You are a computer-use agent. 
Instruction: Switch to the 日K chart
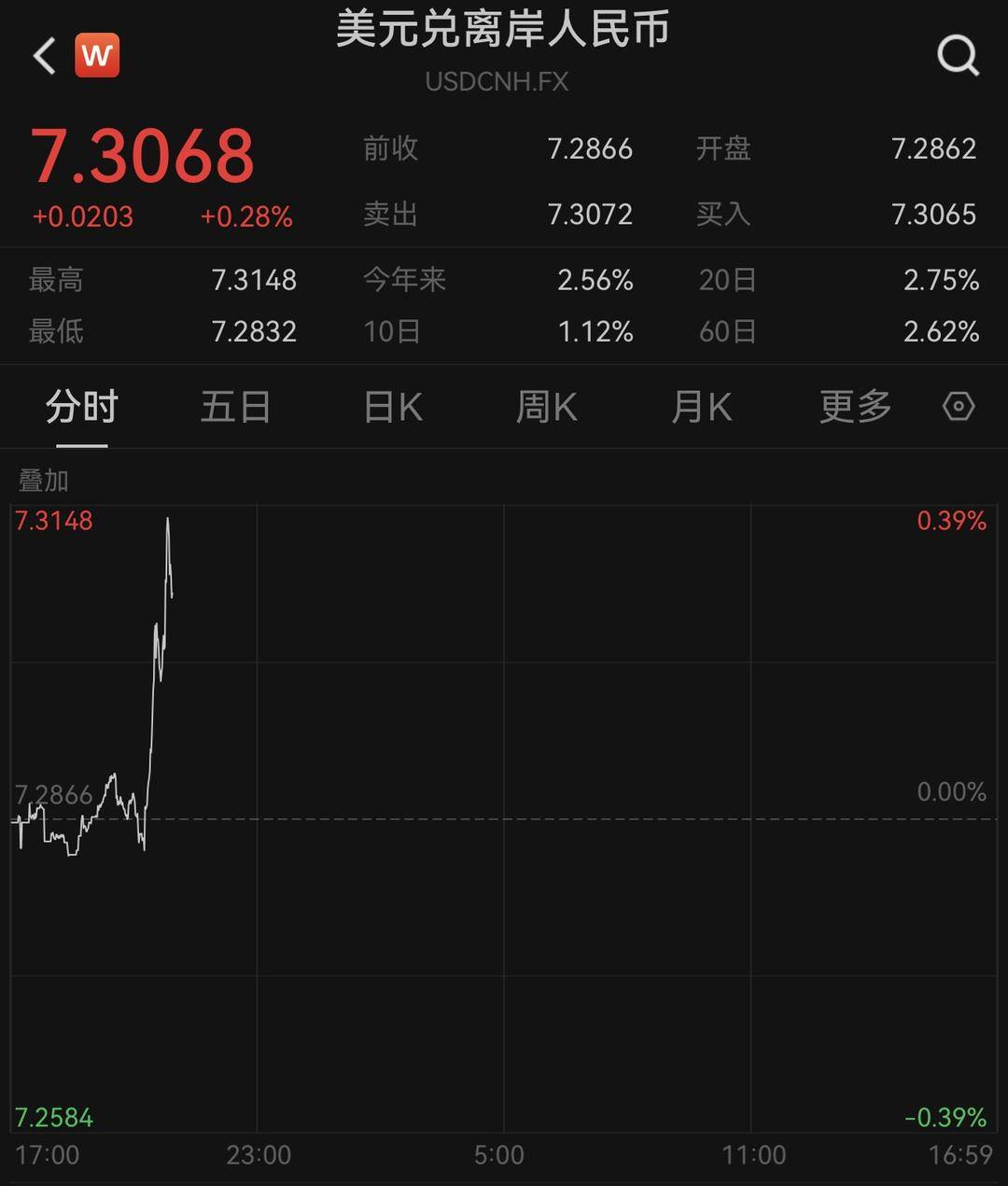(393, 408)
